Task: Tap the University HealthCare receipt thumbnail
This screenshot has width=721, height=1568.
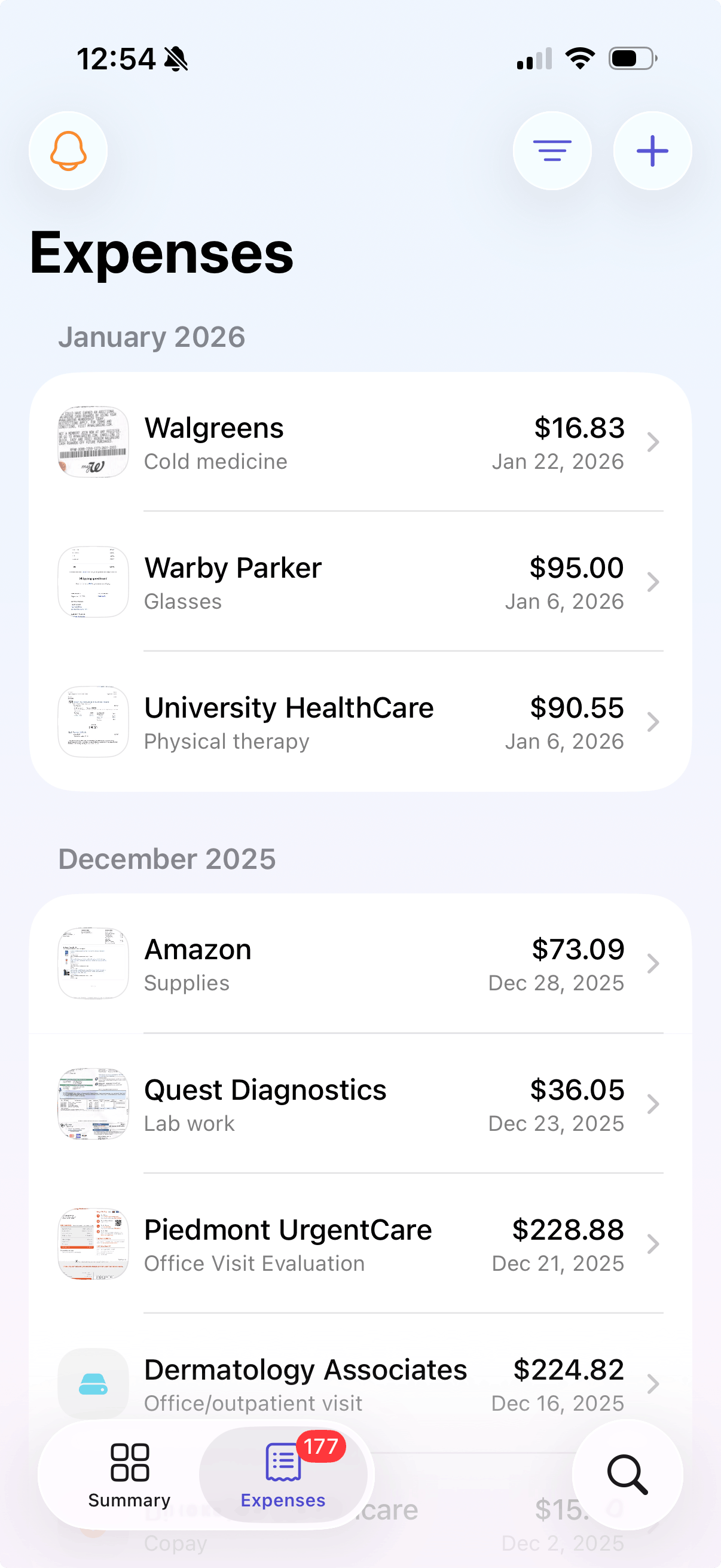Action: click(x=93, y=722)
